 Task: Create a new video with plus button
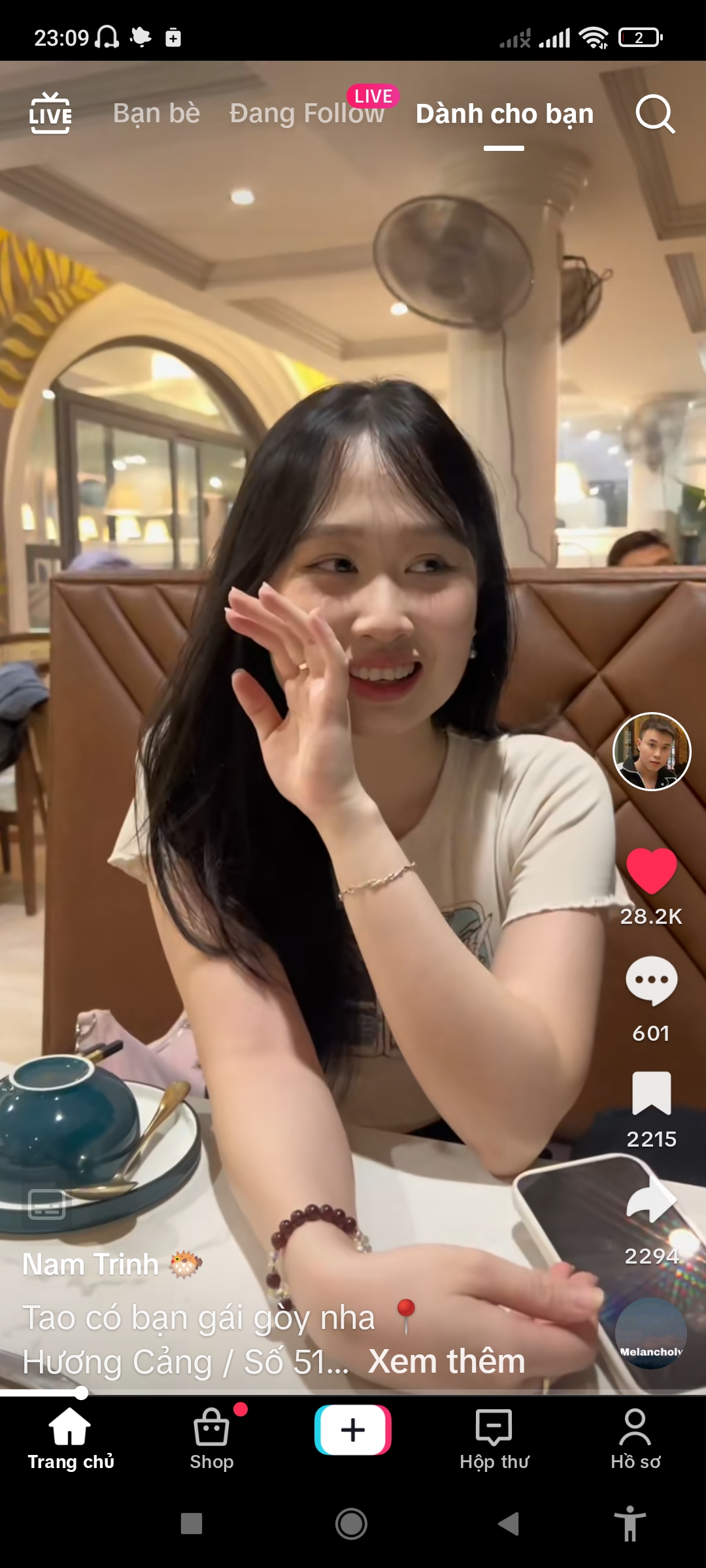353,1430
